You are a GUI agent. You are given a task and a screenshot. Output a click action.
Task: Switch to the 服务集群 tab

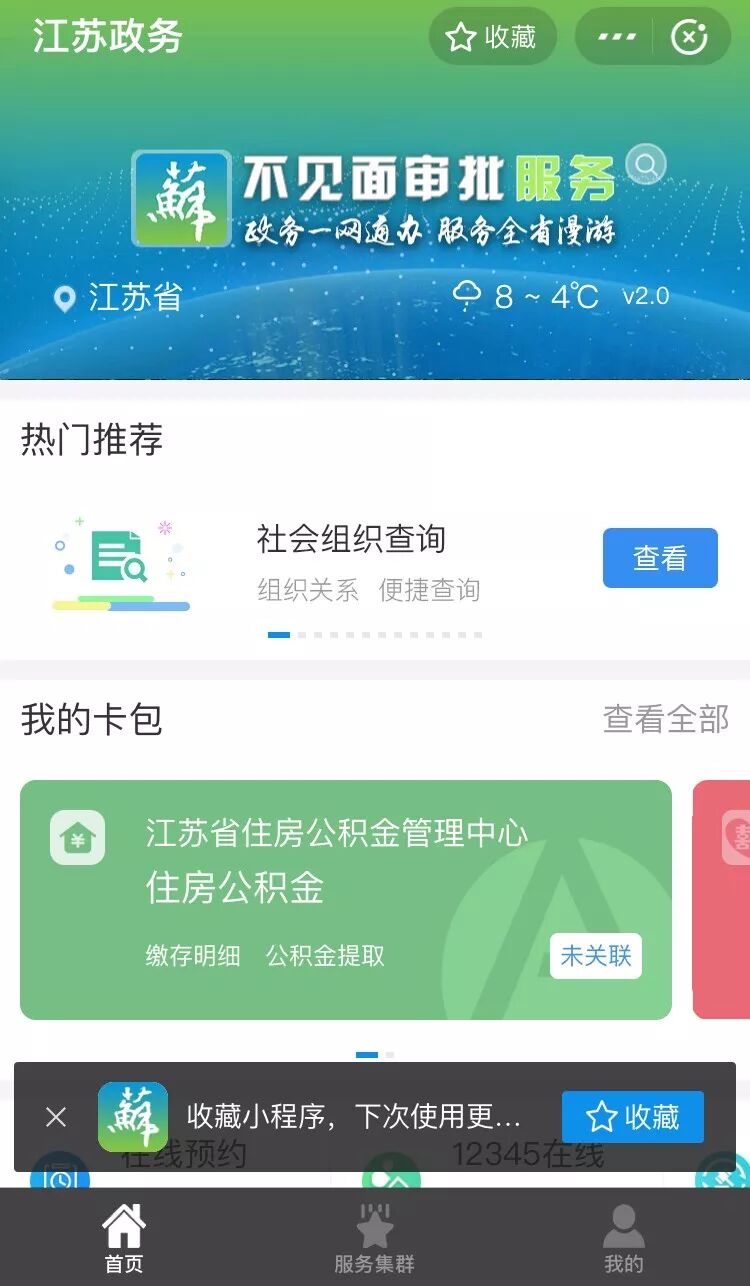[374, 1238]
